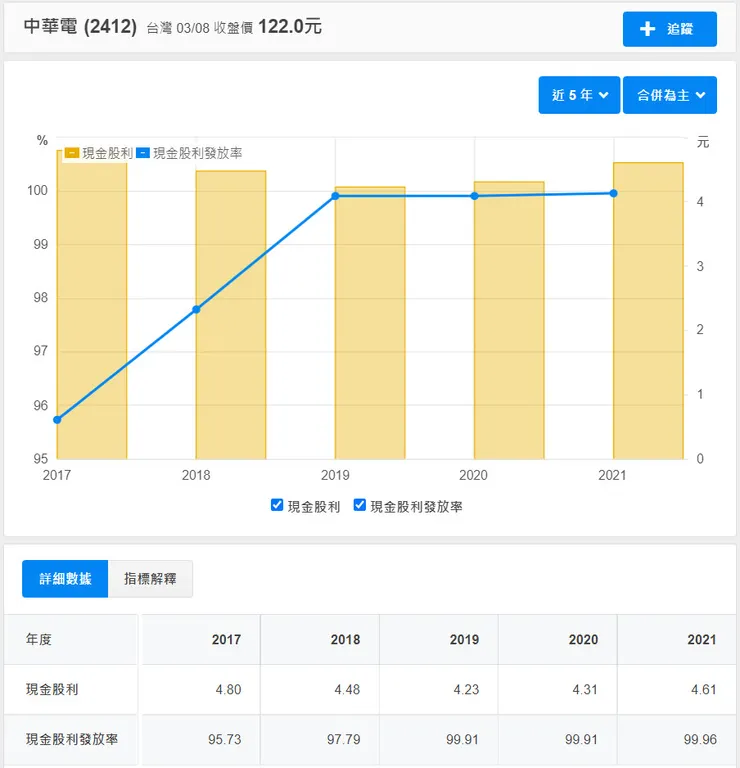740x768 pixels.
Task: Open the 近5年 time range dropdown
Action: tap(578, 95)
